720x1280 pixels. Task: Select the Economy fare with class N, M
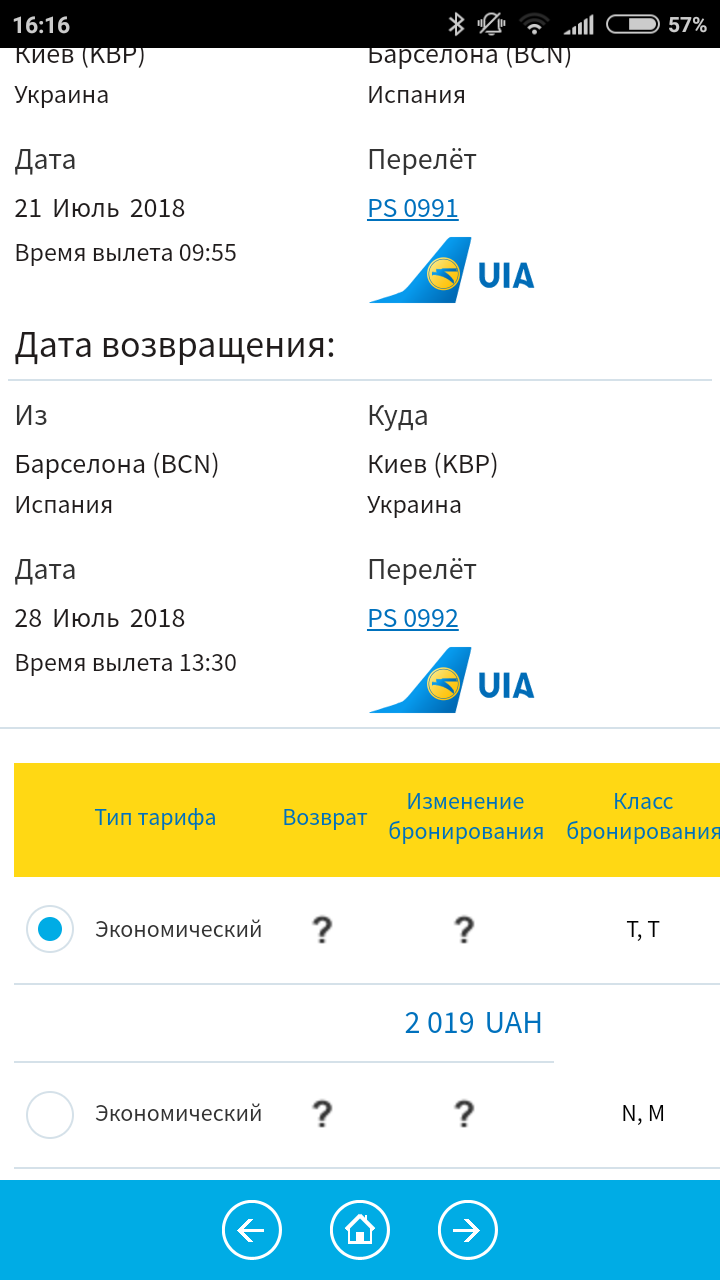coord(50,1114)
